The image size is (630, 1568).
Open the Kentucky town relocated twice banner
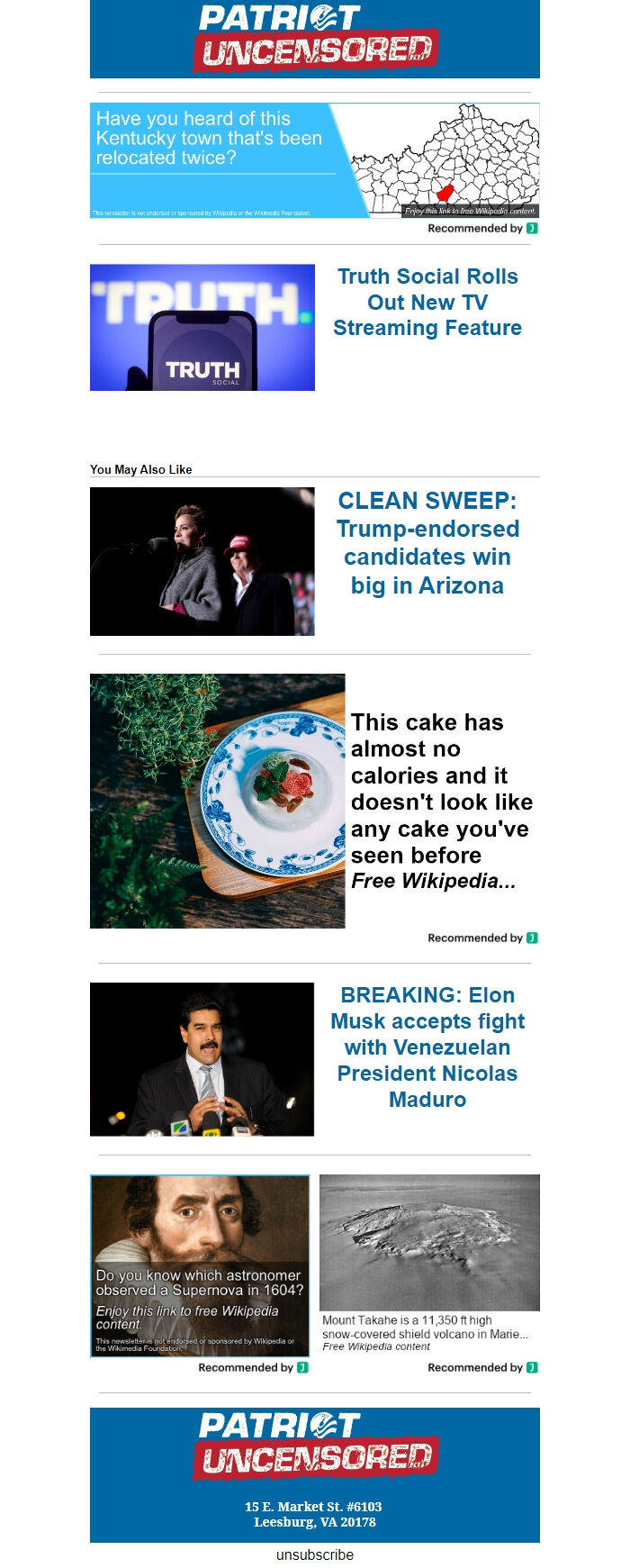(x=314, y=160)
